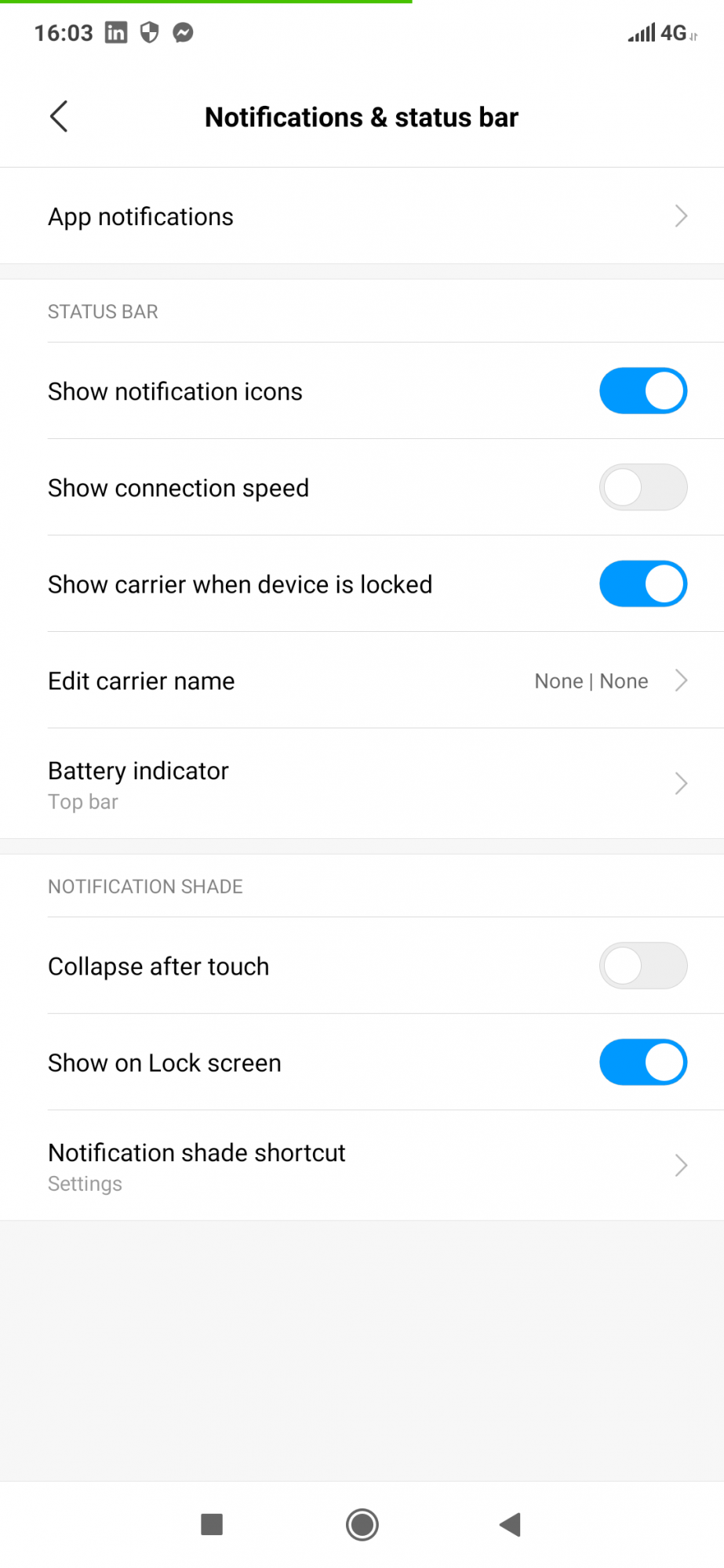Screen dimensions: 724x1568
Task: Disable Show carrier when device is locked
Action: [x=642, y=584]
